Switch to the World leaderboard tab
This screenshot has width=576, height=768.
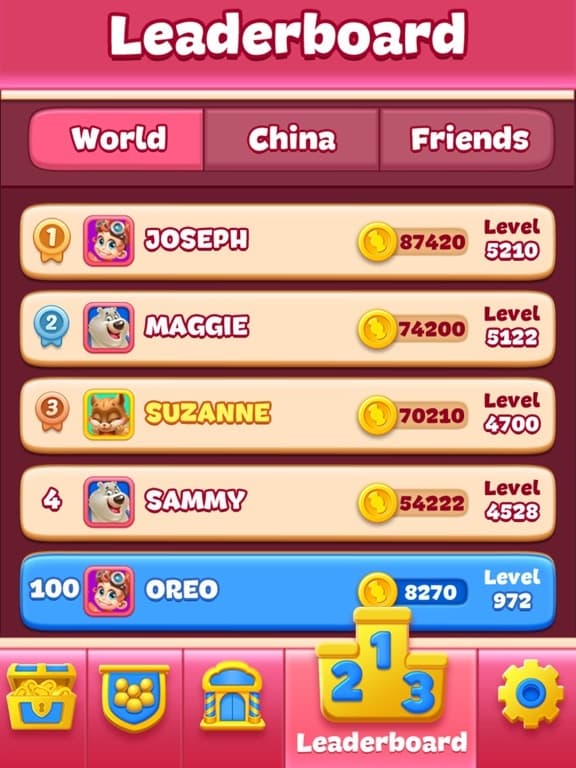point(116,140)
